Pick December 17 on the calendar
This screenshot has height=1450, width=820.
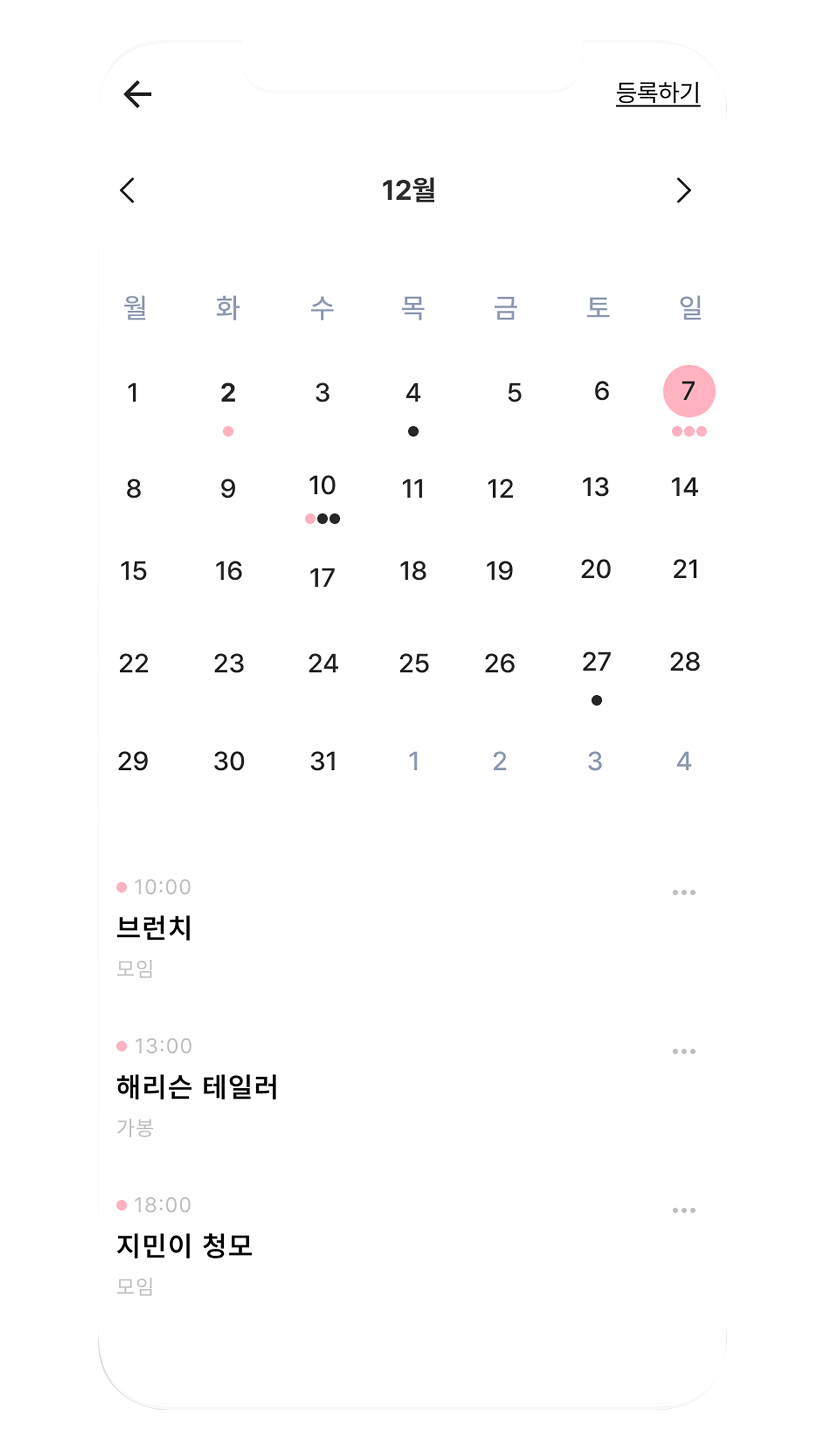(x=322, y=577)
